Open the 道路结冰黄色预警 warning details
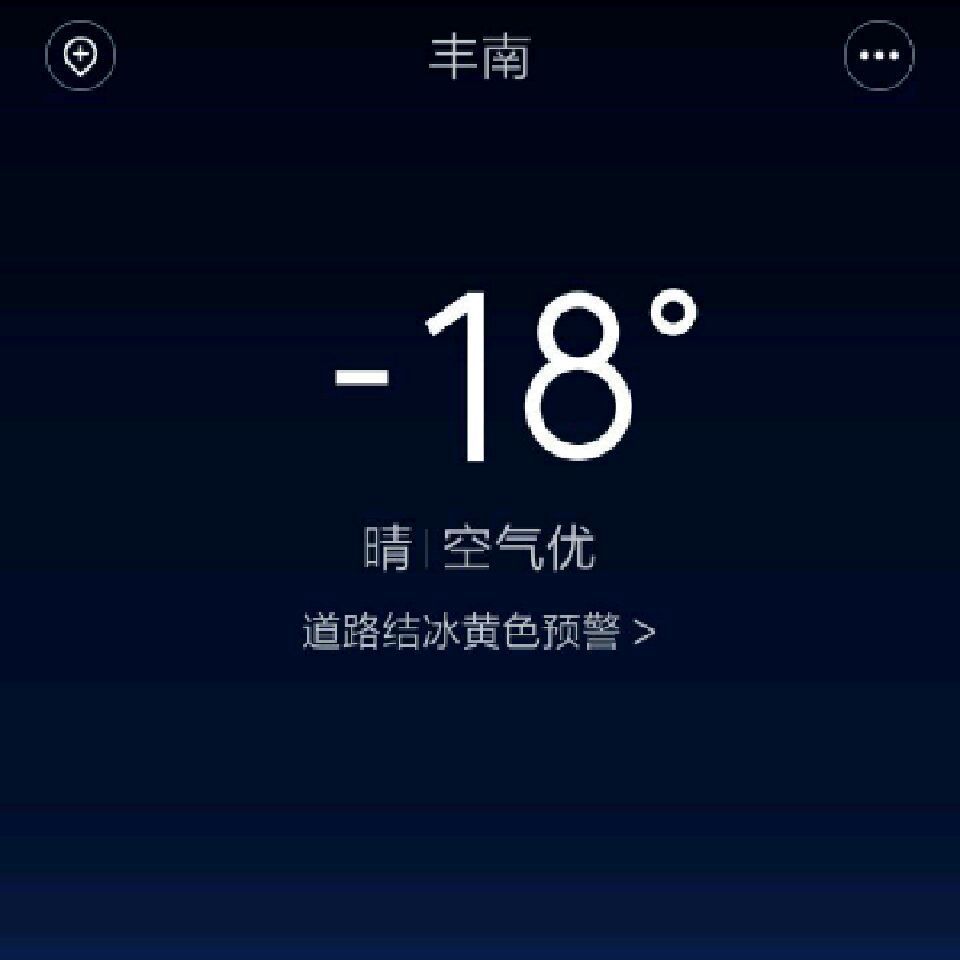Viewport: 960px width, 960px height. pos(479,631)
